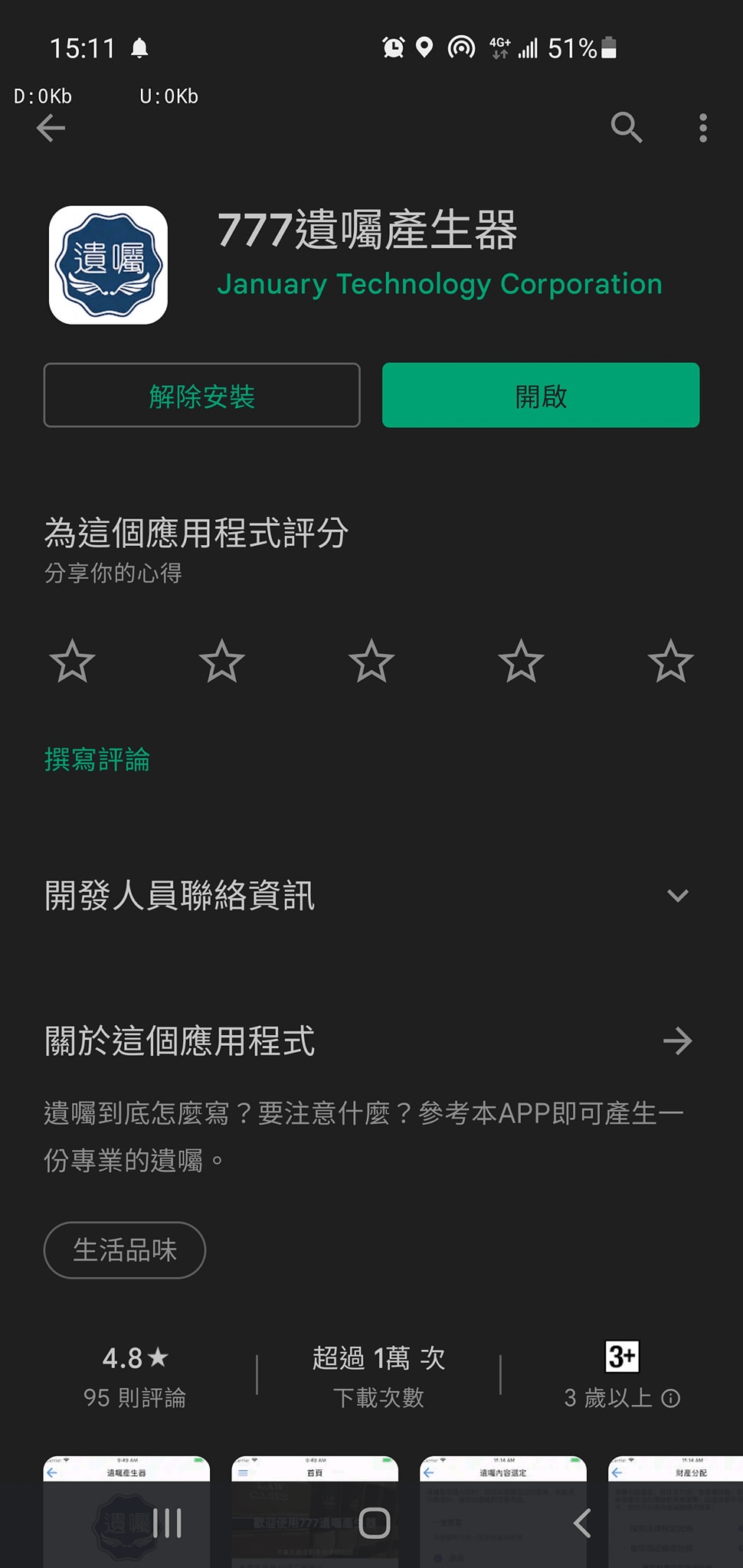Go back using the top arrow

click(x=51, y=128)
